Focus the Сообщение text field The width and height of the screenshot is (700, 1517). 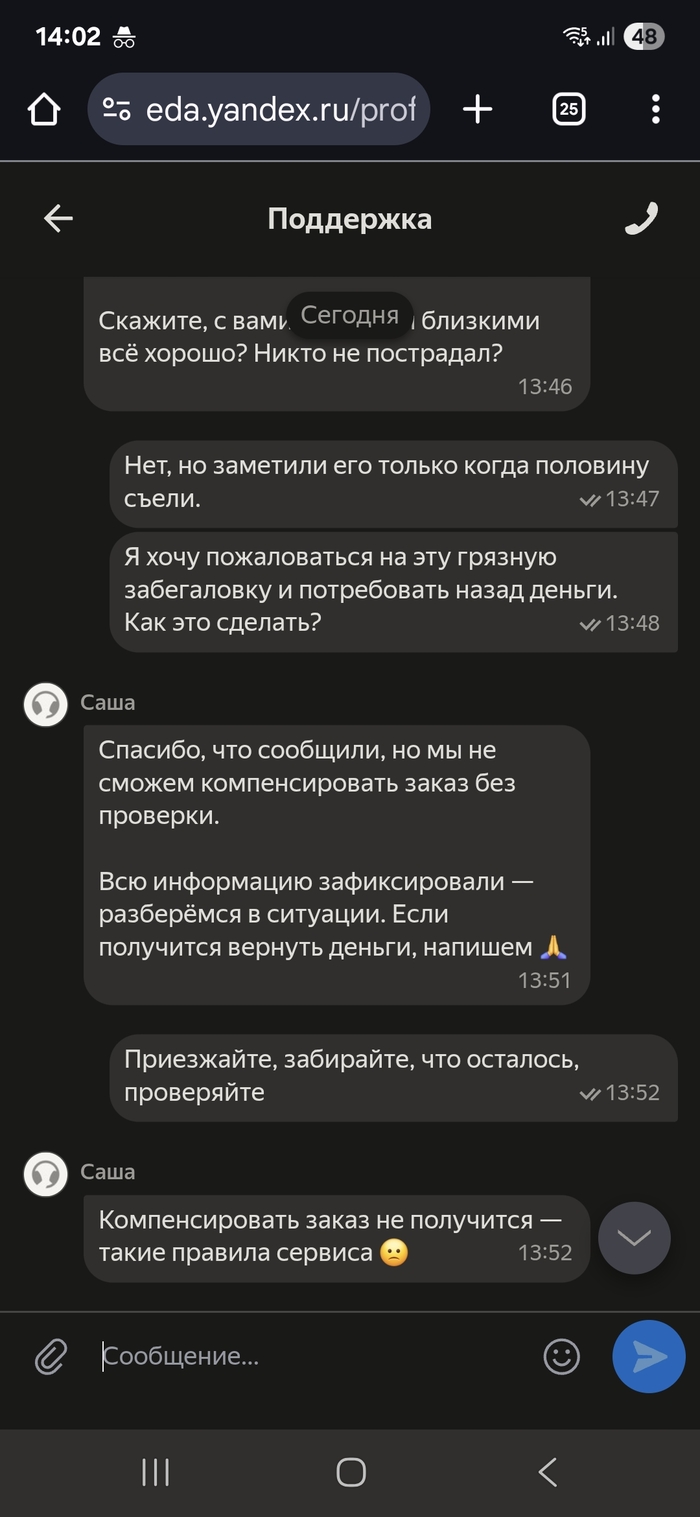point(310,1356)
